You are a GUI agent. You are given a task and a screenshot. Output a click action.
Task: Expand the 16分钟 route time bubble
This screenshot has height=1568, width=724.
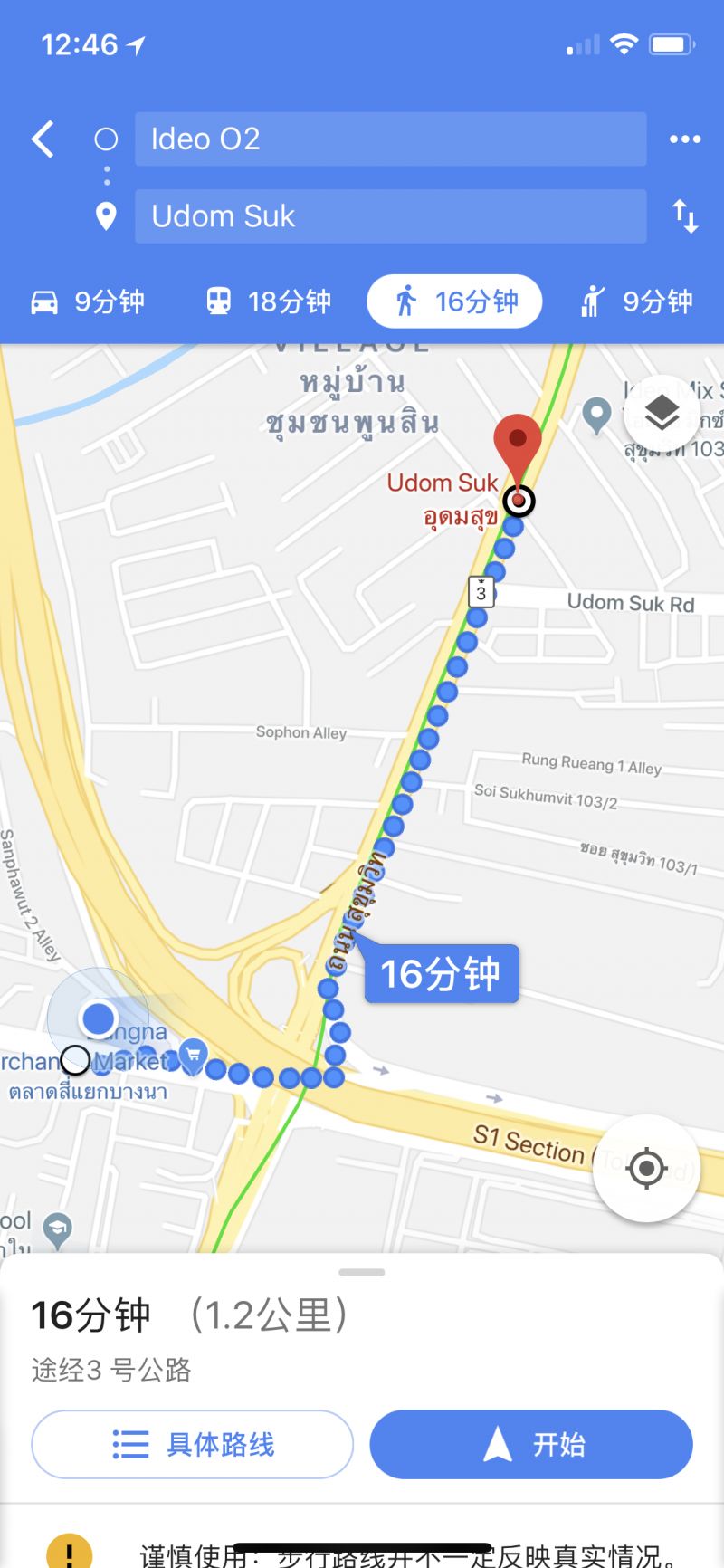pos(441,974)
